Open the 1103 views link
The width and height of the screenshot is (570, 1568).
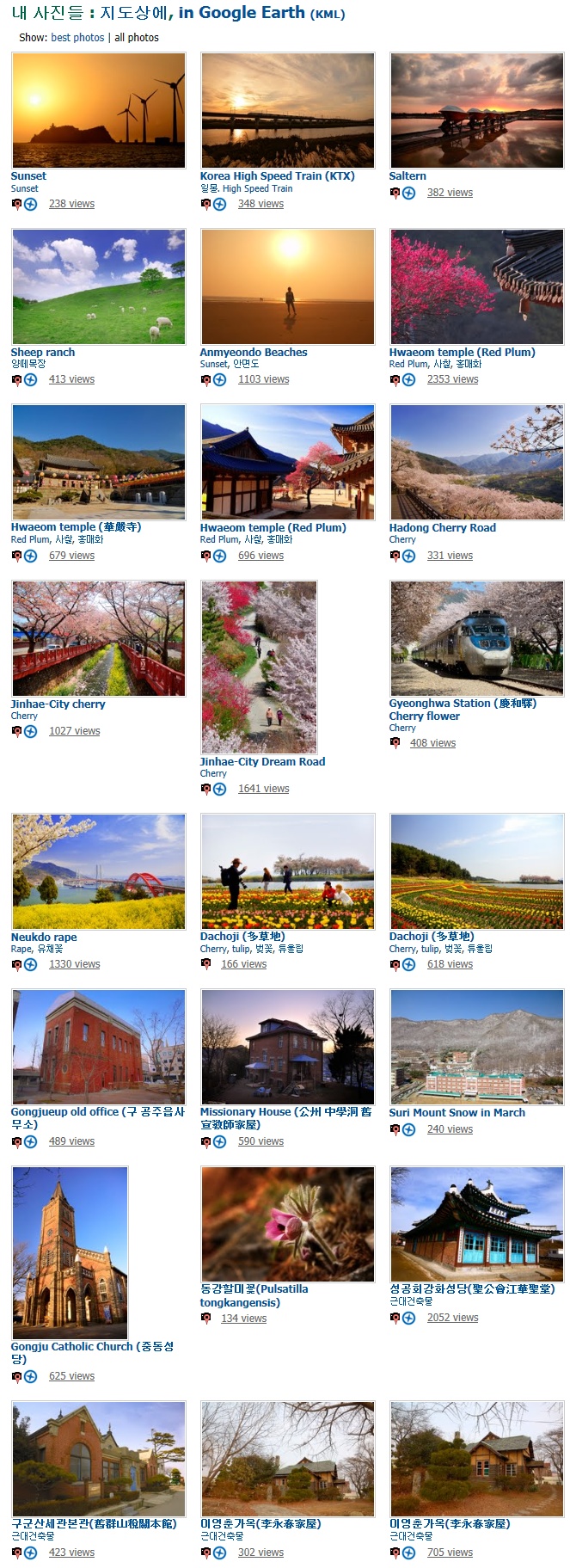click(263, 379)
